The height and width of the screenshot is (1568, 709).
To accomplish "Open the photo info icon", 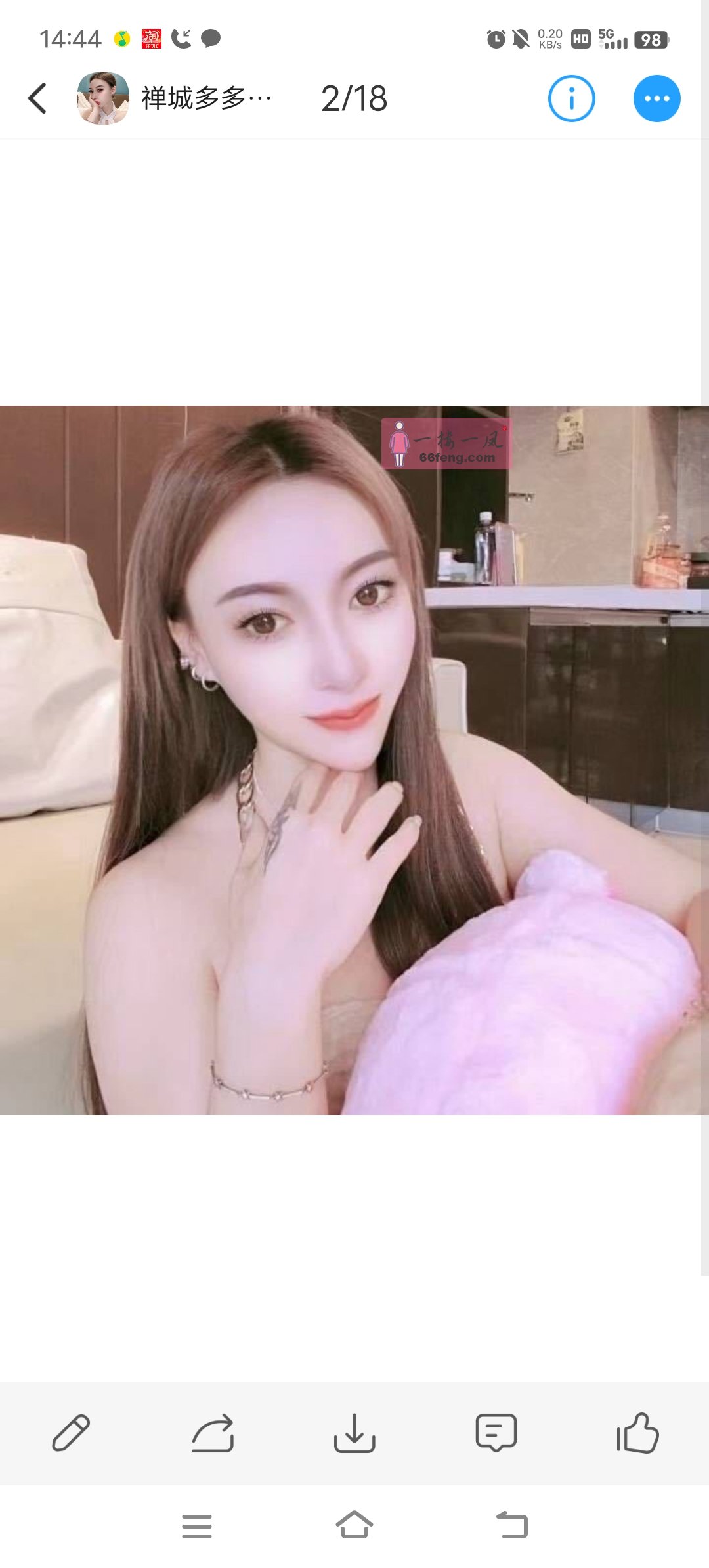I will click(571, 99).
